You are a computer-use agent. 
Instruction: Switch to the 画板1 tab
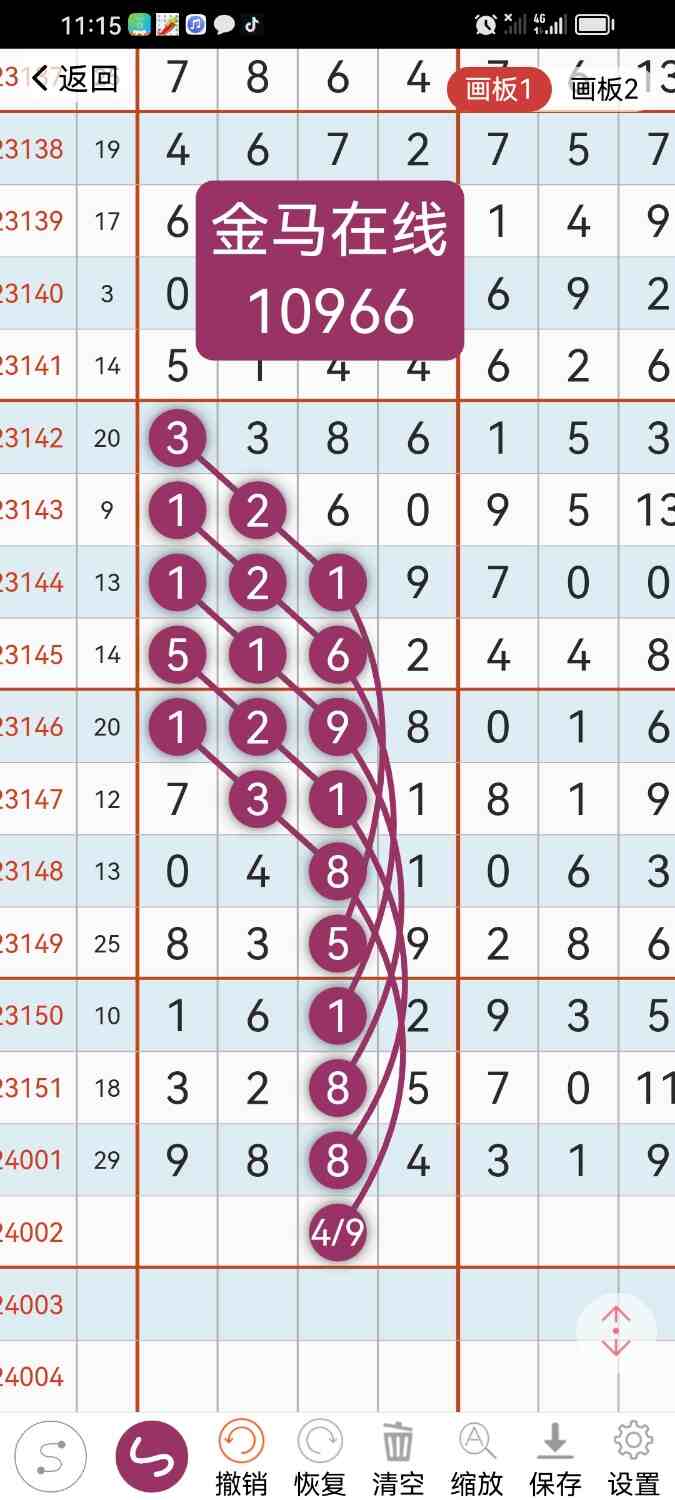(x=498, y=90)
